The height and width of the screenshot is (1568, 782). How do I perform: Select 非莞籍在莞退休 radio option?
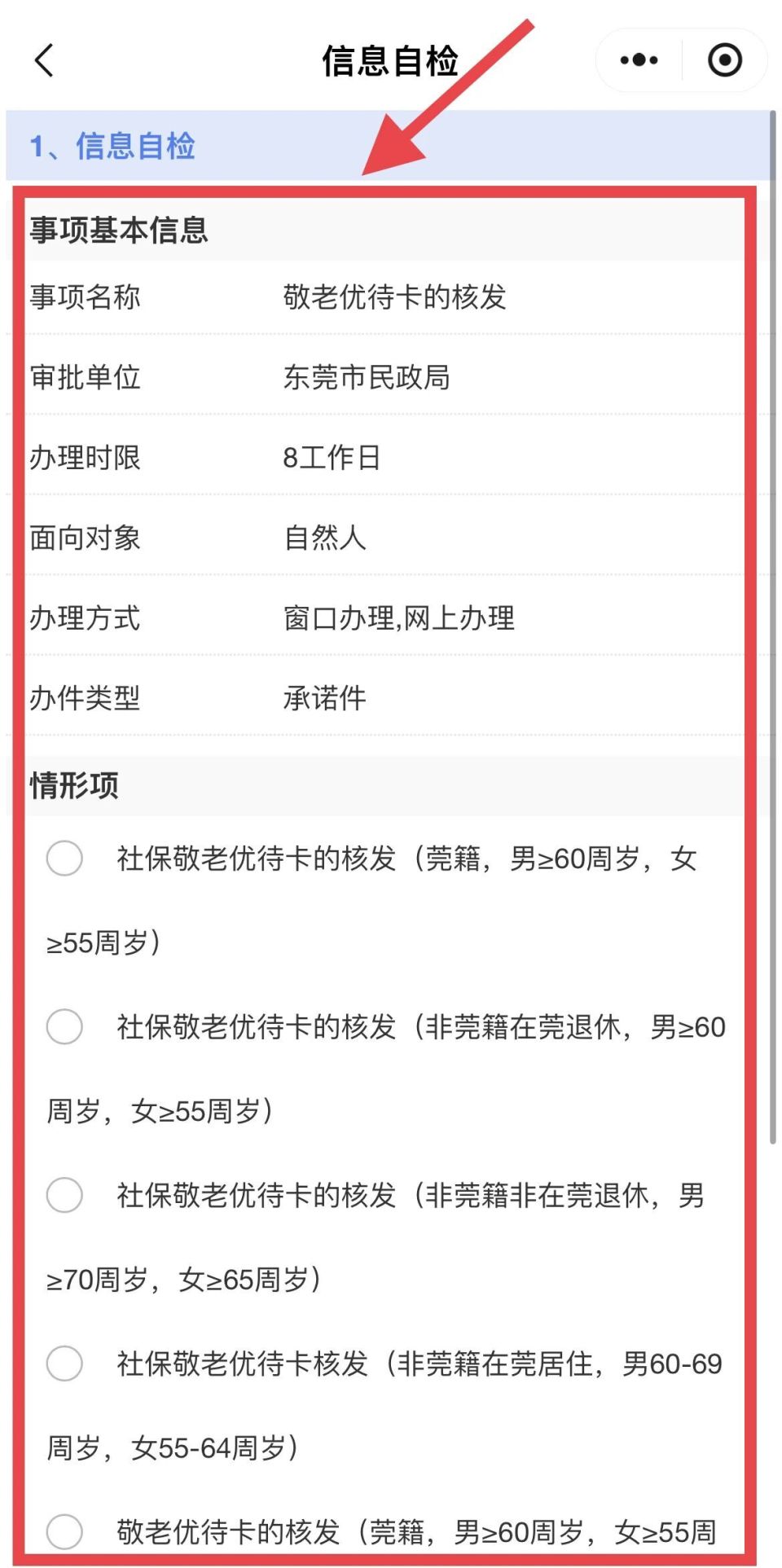[65, 1028]
